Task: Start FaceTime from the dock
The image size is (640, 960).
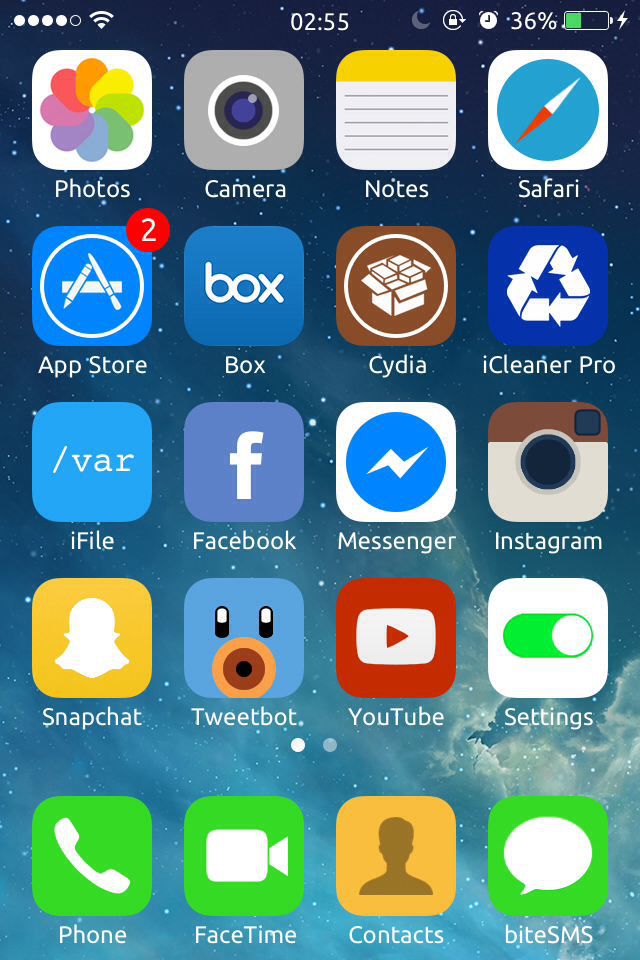Action: pos(244,856)
